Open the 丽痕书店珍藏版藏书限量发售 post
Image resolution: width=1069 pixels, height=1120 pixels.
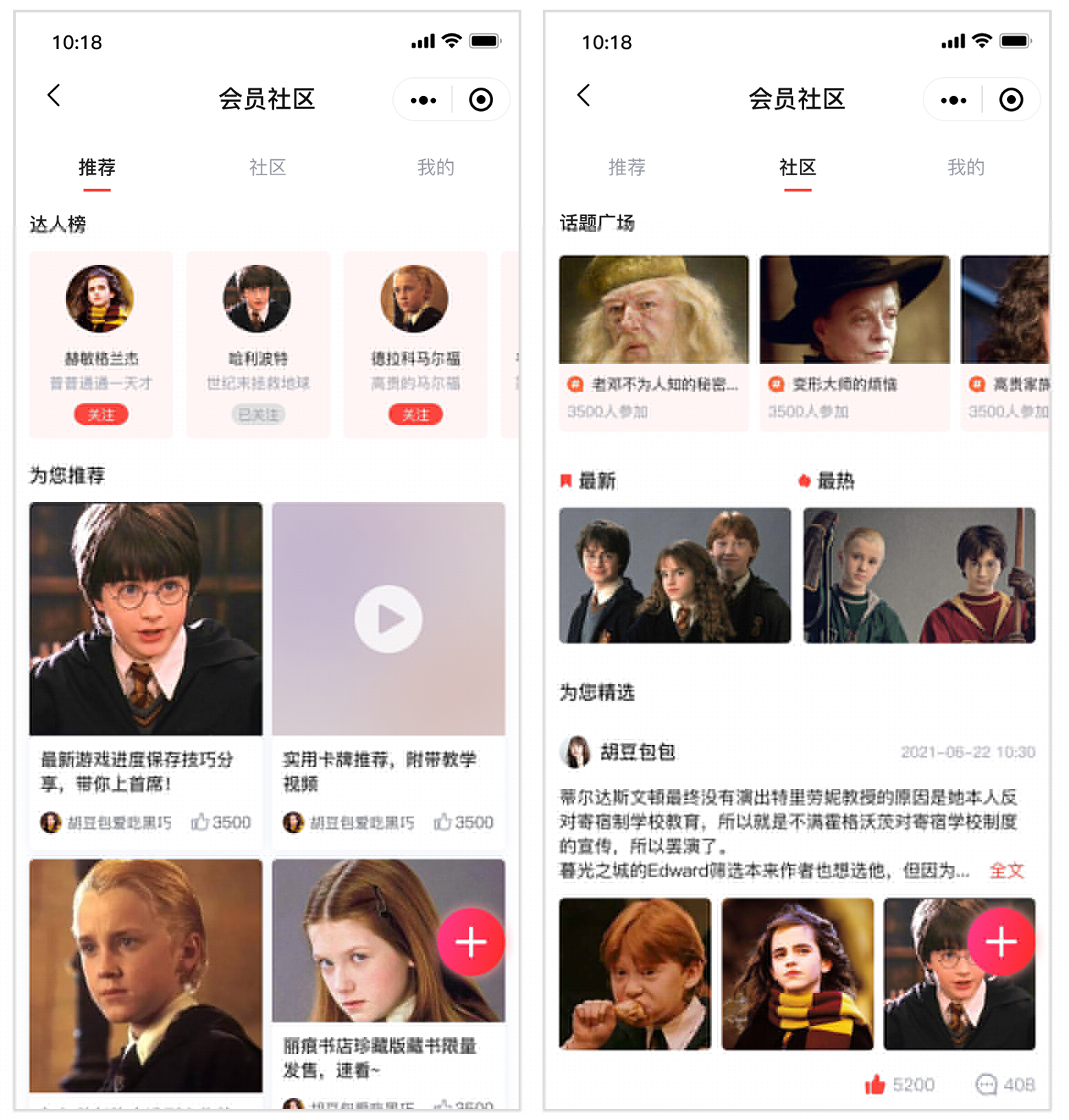379,1058
